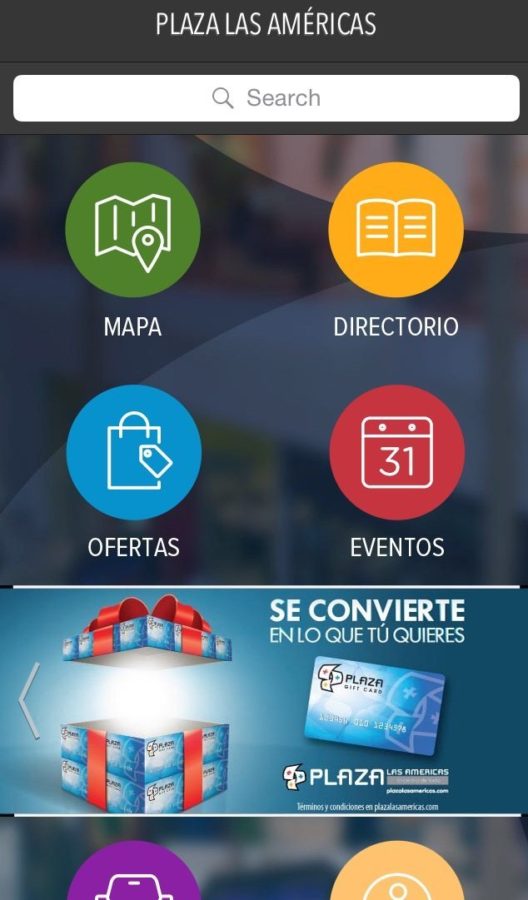Open the Eventos calendar
This screenshot has width=528, height=900.
[397, 452]
